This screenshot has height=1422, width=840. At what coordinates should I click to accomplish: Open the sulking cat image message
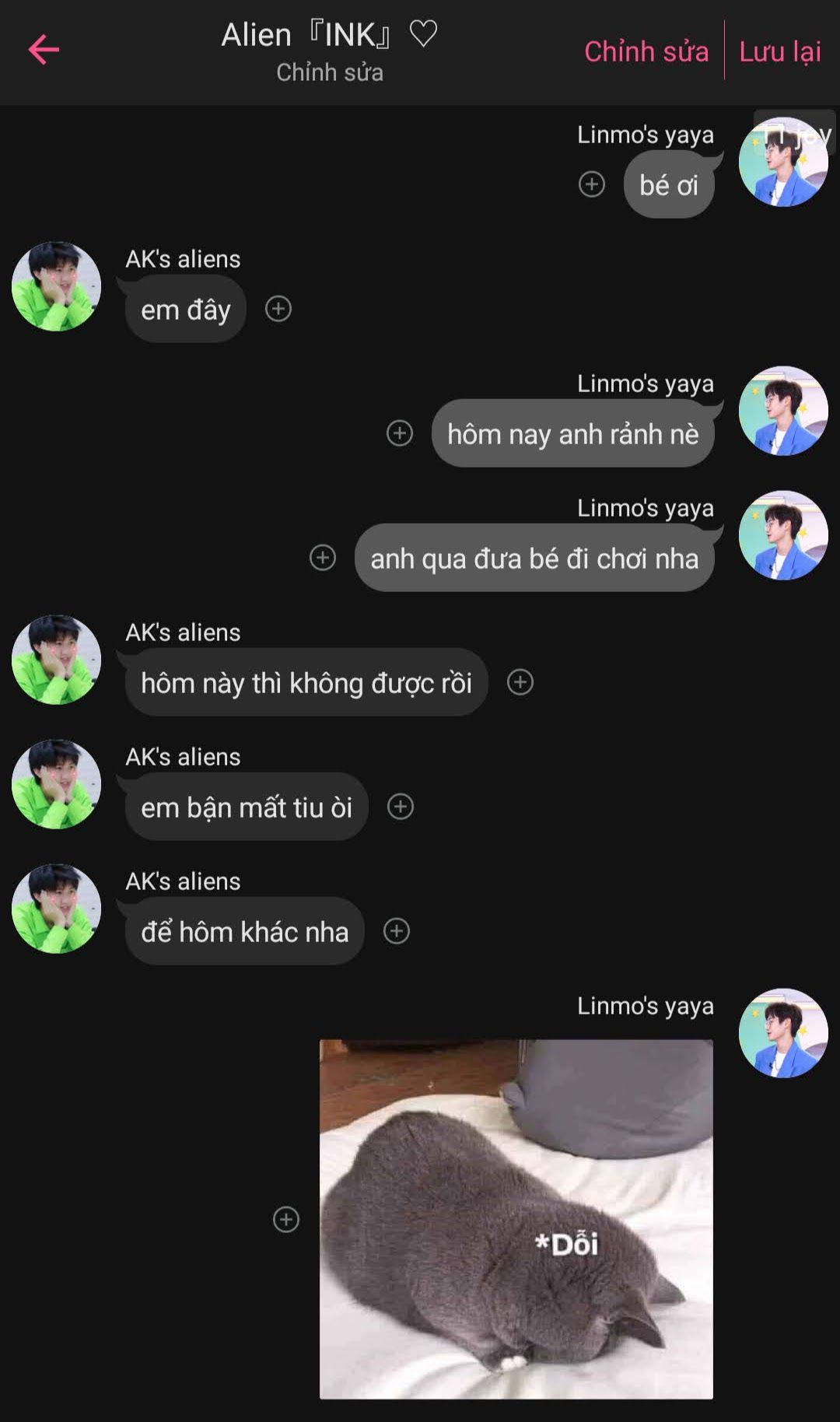point(516,1219)
